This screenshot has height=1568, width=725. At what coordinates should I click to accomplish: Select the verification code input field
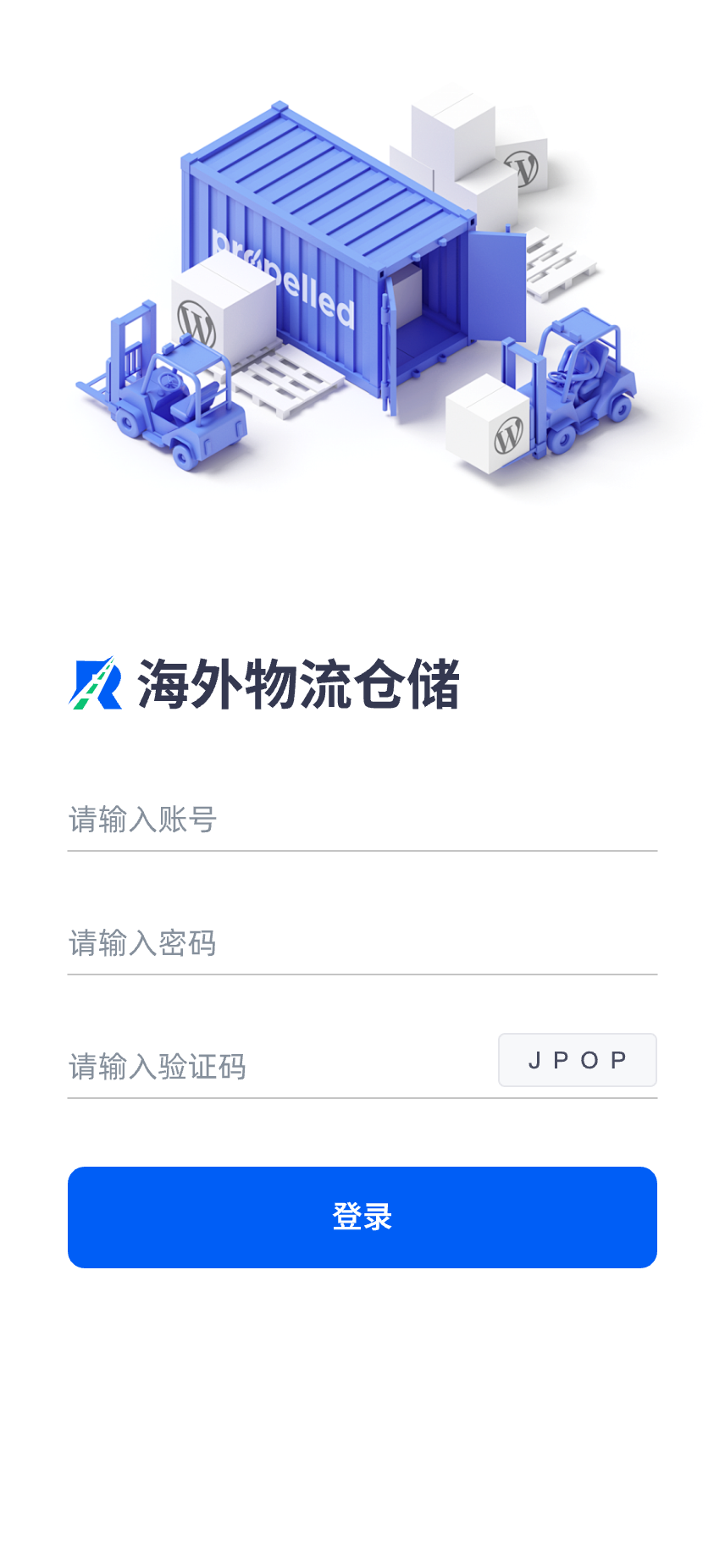(279, 1067)
